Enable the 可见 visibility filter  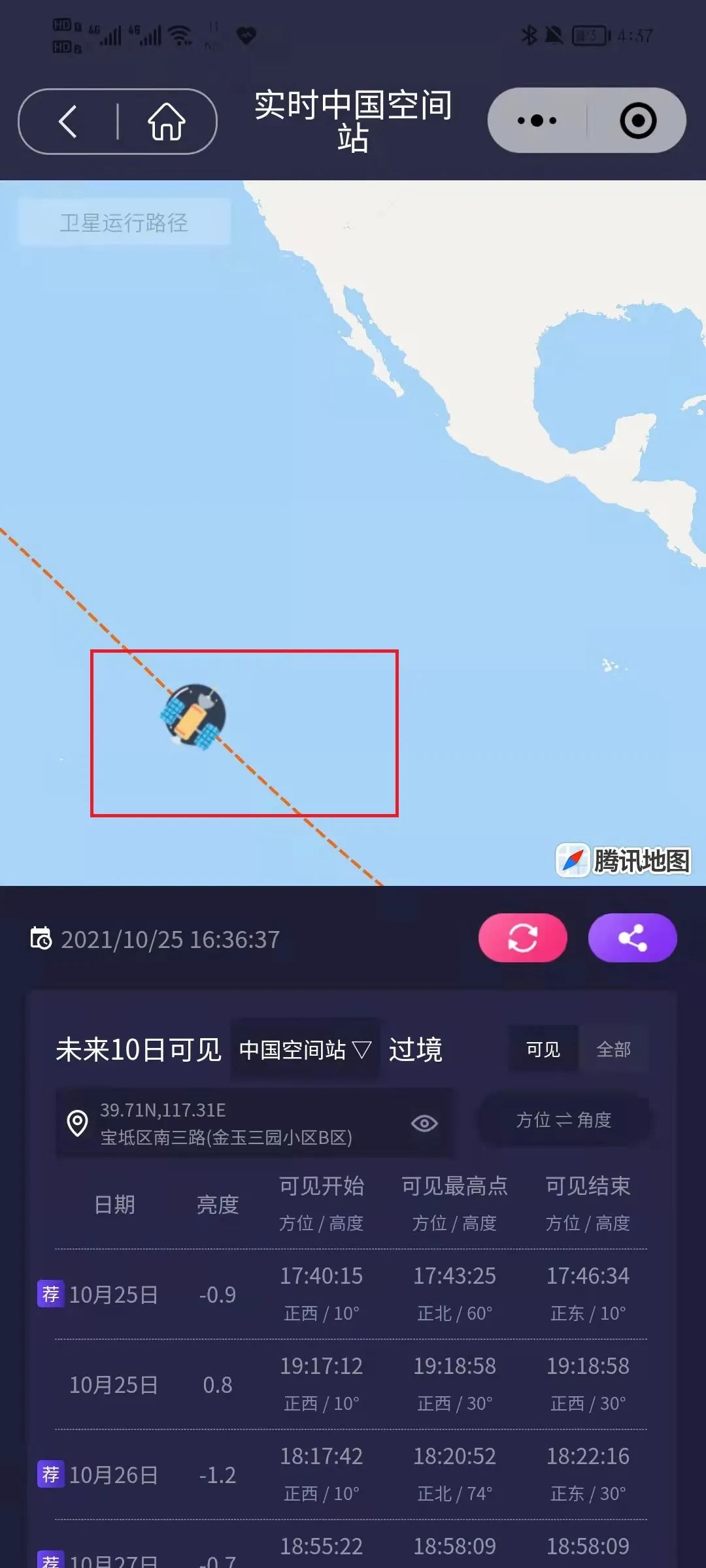pyautogui.click(x=542, y=1049)
